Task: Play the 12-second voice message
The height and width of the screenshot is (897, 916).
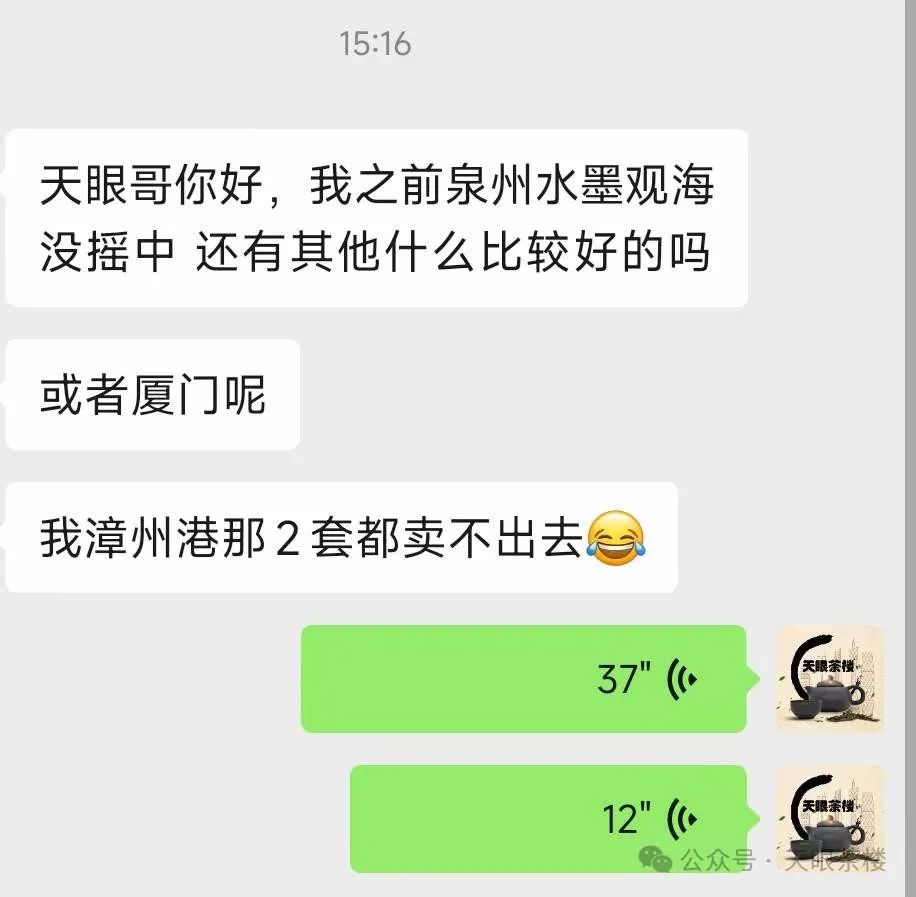Action: coord(548,819)
